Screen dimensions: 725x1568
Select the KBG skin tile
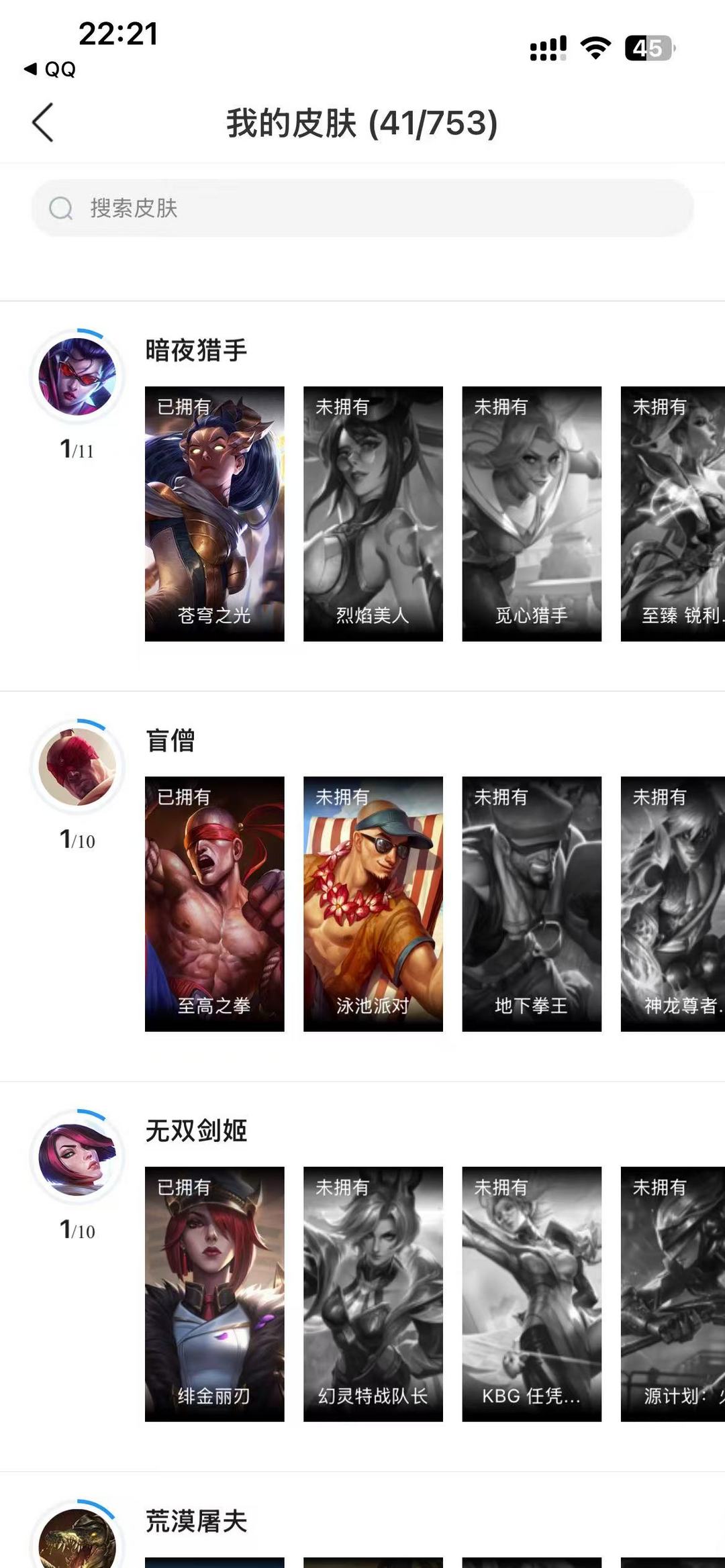532,1294
